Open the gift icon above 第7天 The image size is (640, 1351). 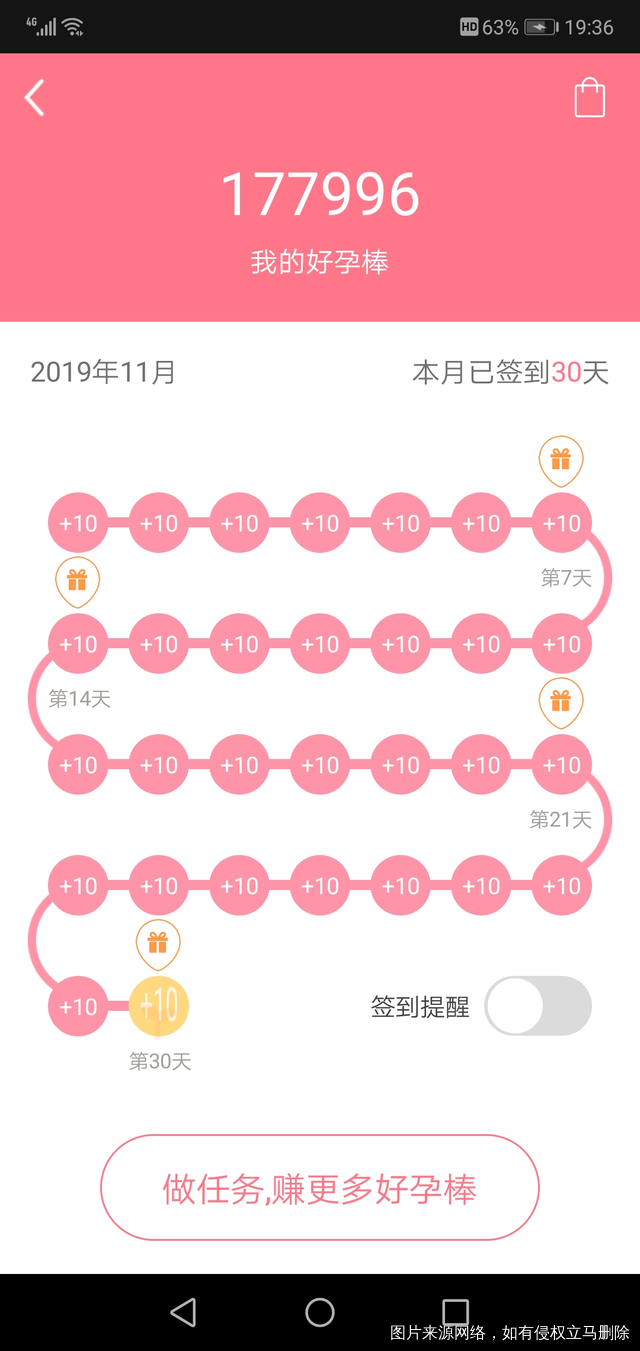(x=561, y=460)
